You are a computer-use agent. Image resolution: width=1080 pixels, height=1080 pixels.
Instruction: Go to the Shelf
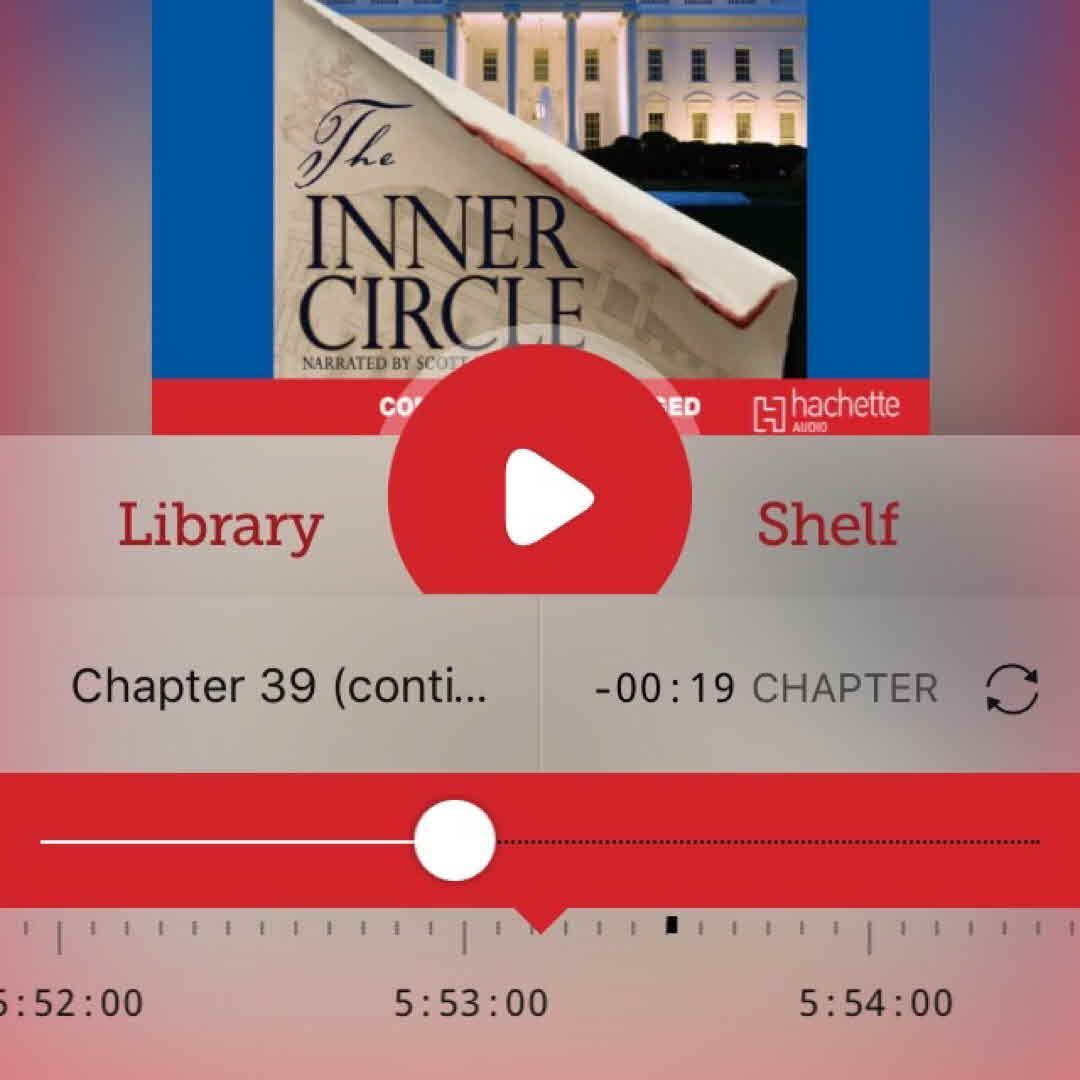coord(827,524)
